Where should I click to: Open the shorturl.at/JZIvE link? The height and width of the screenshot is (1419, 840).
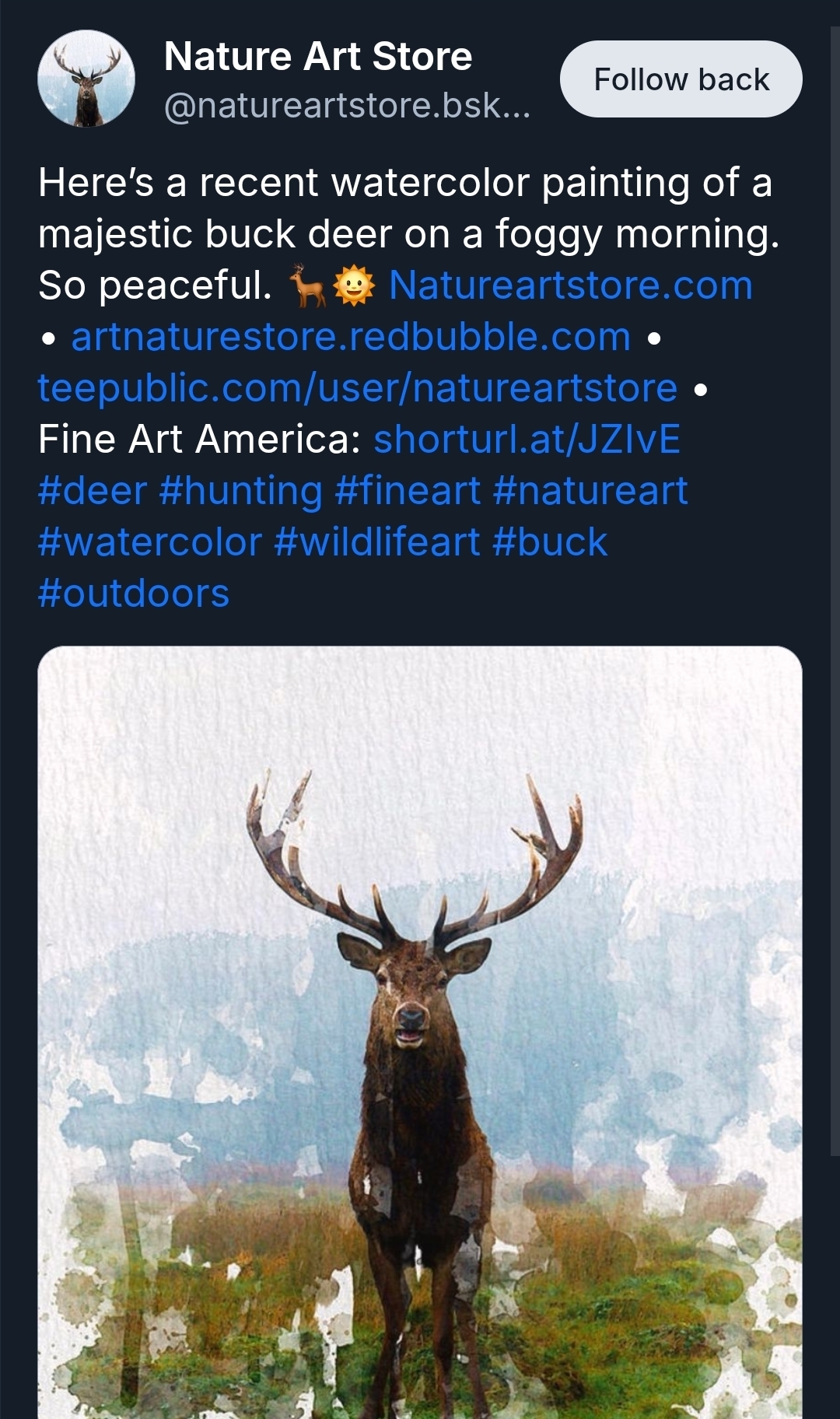tap(527, 439)
